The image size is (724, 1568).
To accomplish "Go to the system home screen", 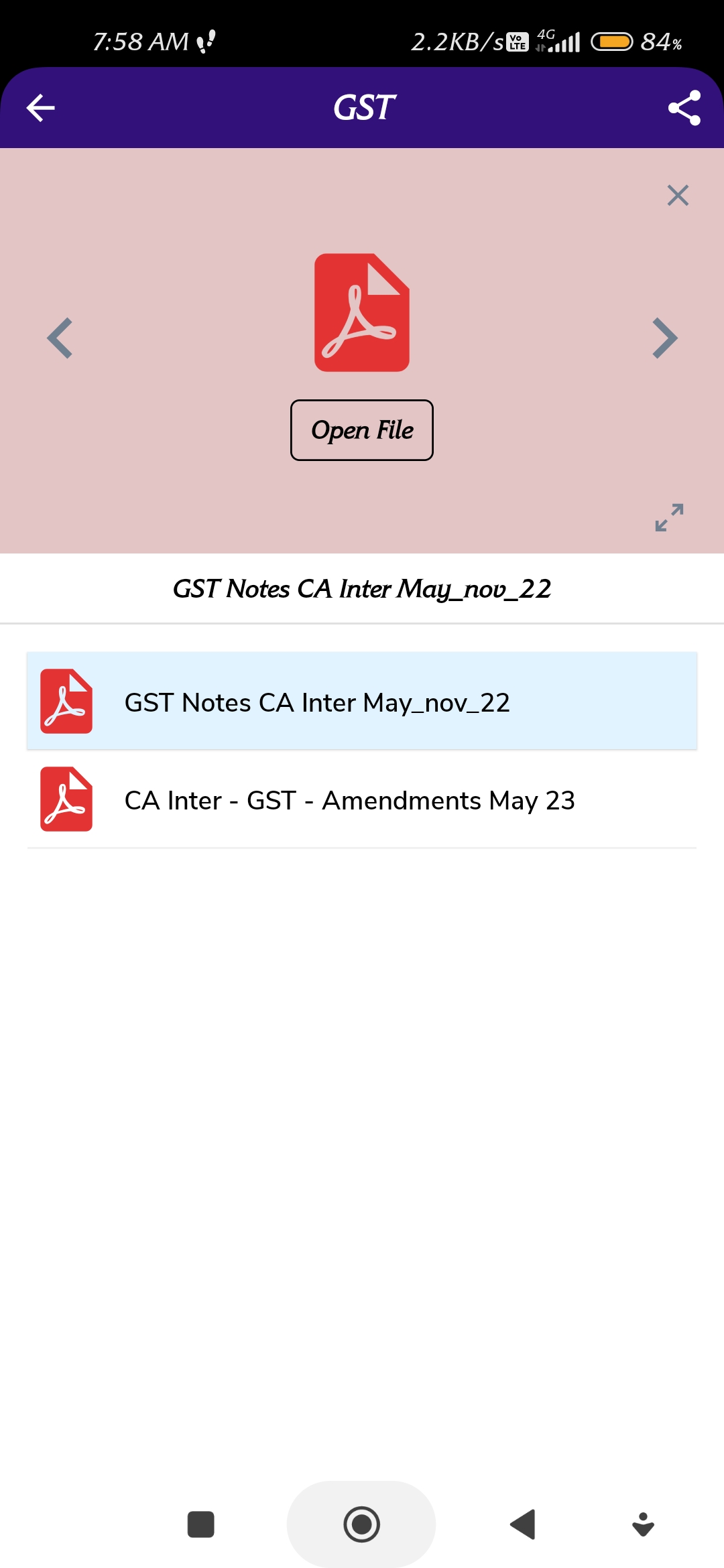I will [x=361, y=1524].
